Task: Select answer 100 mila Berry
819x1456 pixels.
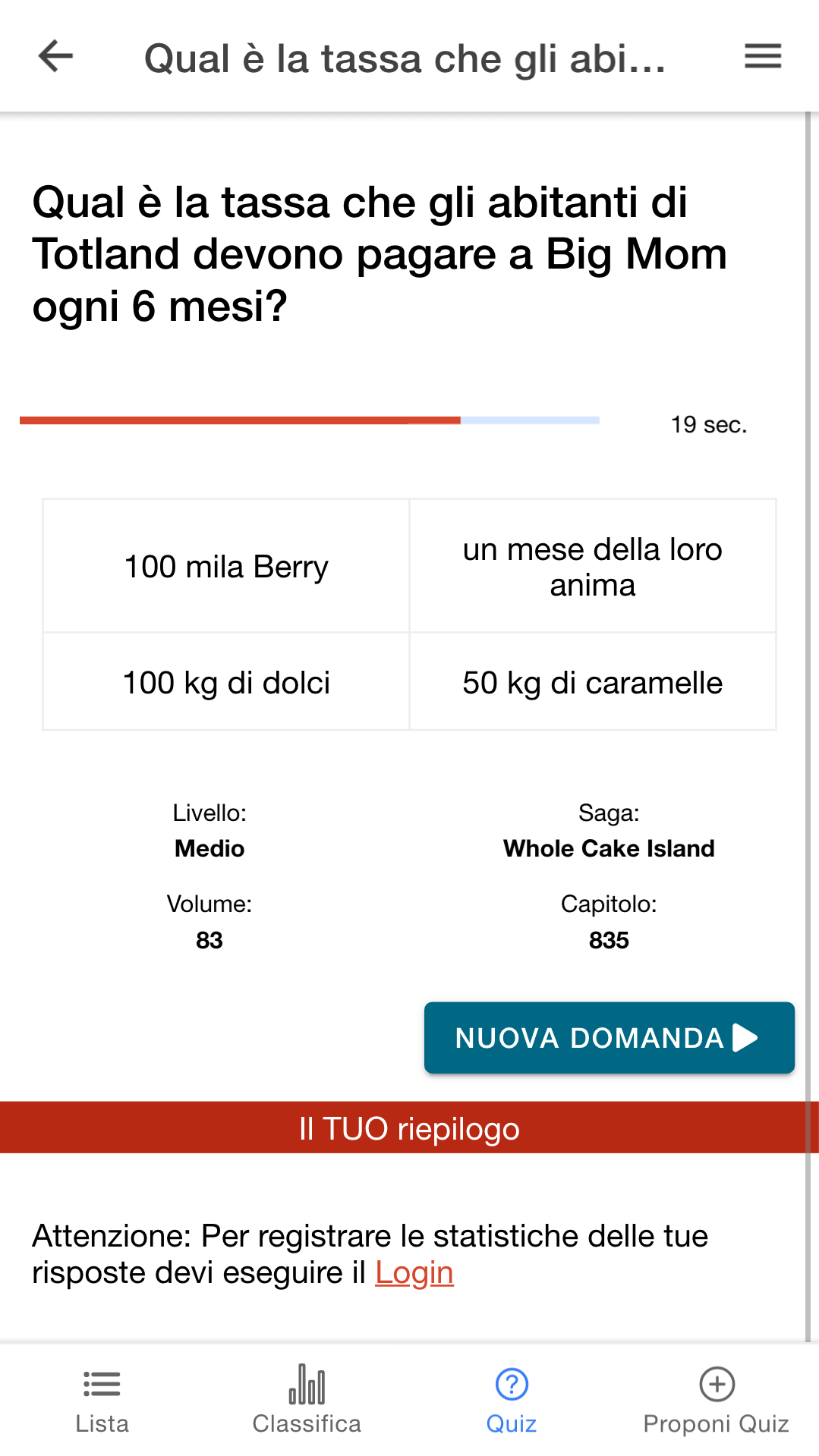Action: point(226,566)
